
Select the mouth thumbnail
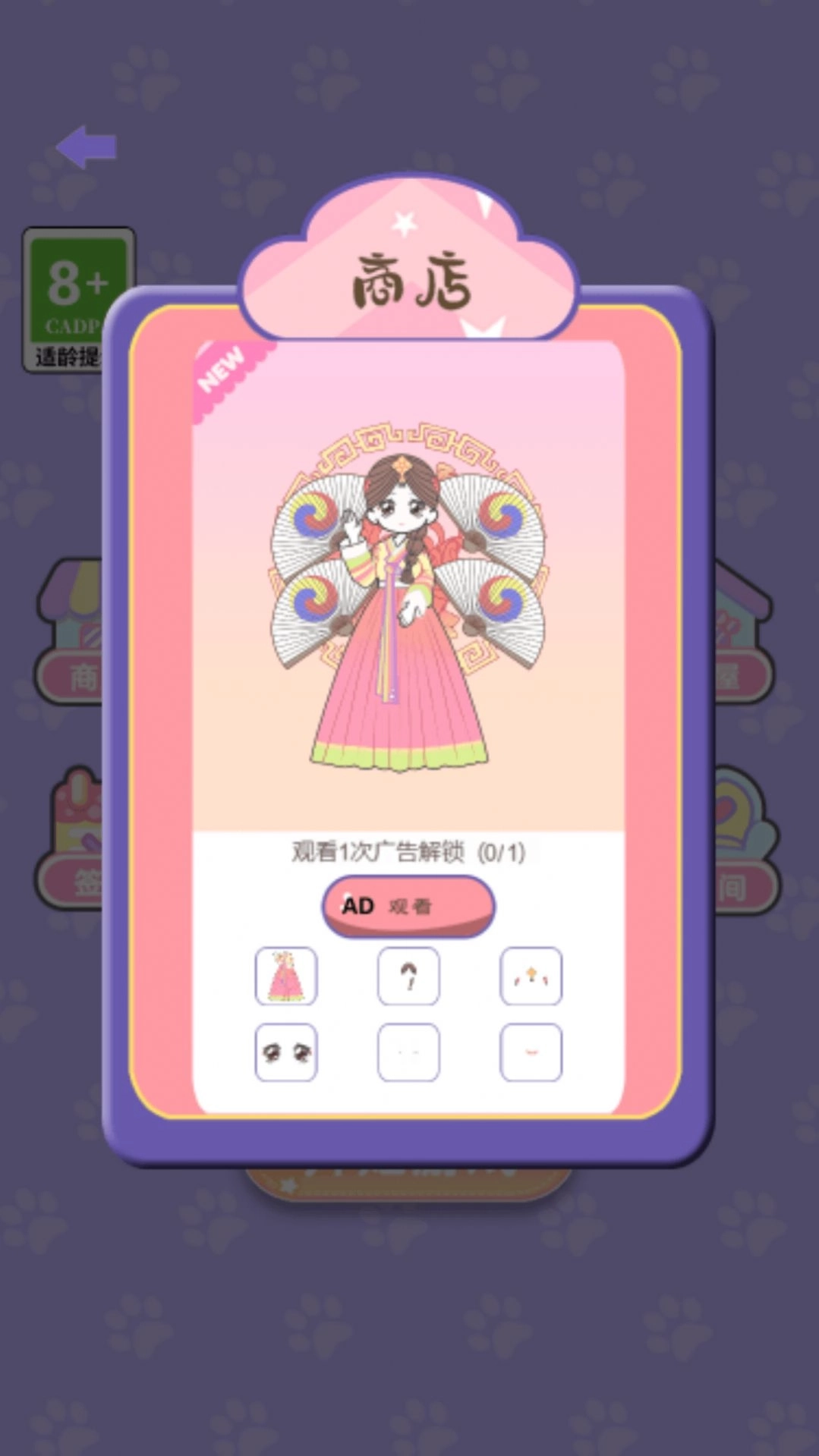point(531,1052)
